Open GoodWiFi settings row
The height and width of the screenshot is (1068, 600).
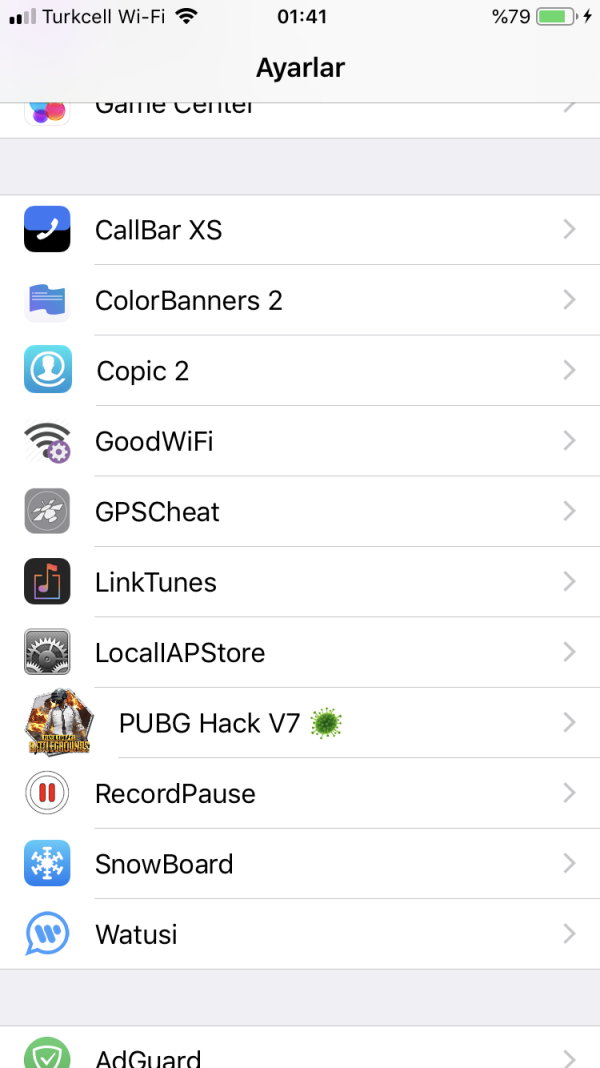point(300,441)
